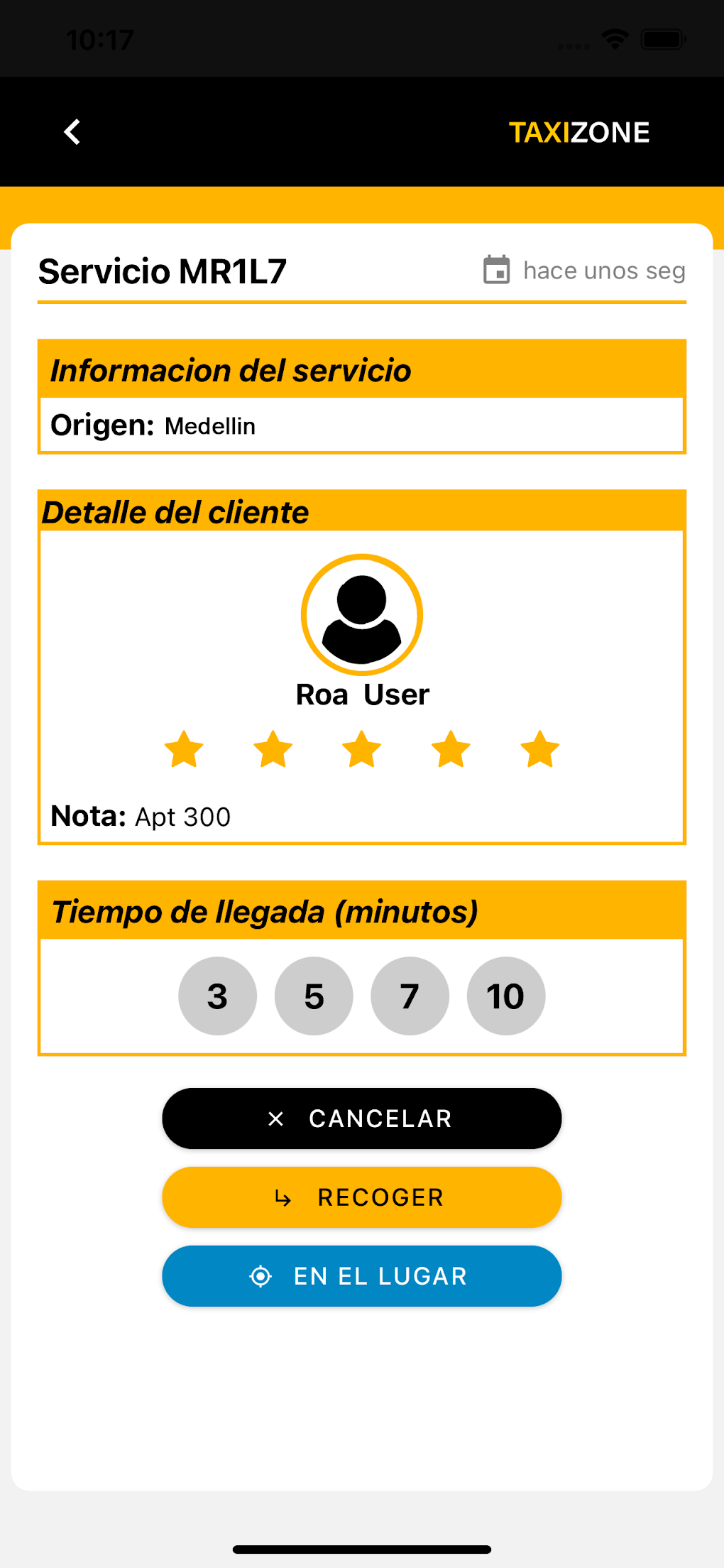The height and width of the screenshot is (1568, 724).
Task: Select 7 minutes arrival time
Action: (x=410, y=996)
